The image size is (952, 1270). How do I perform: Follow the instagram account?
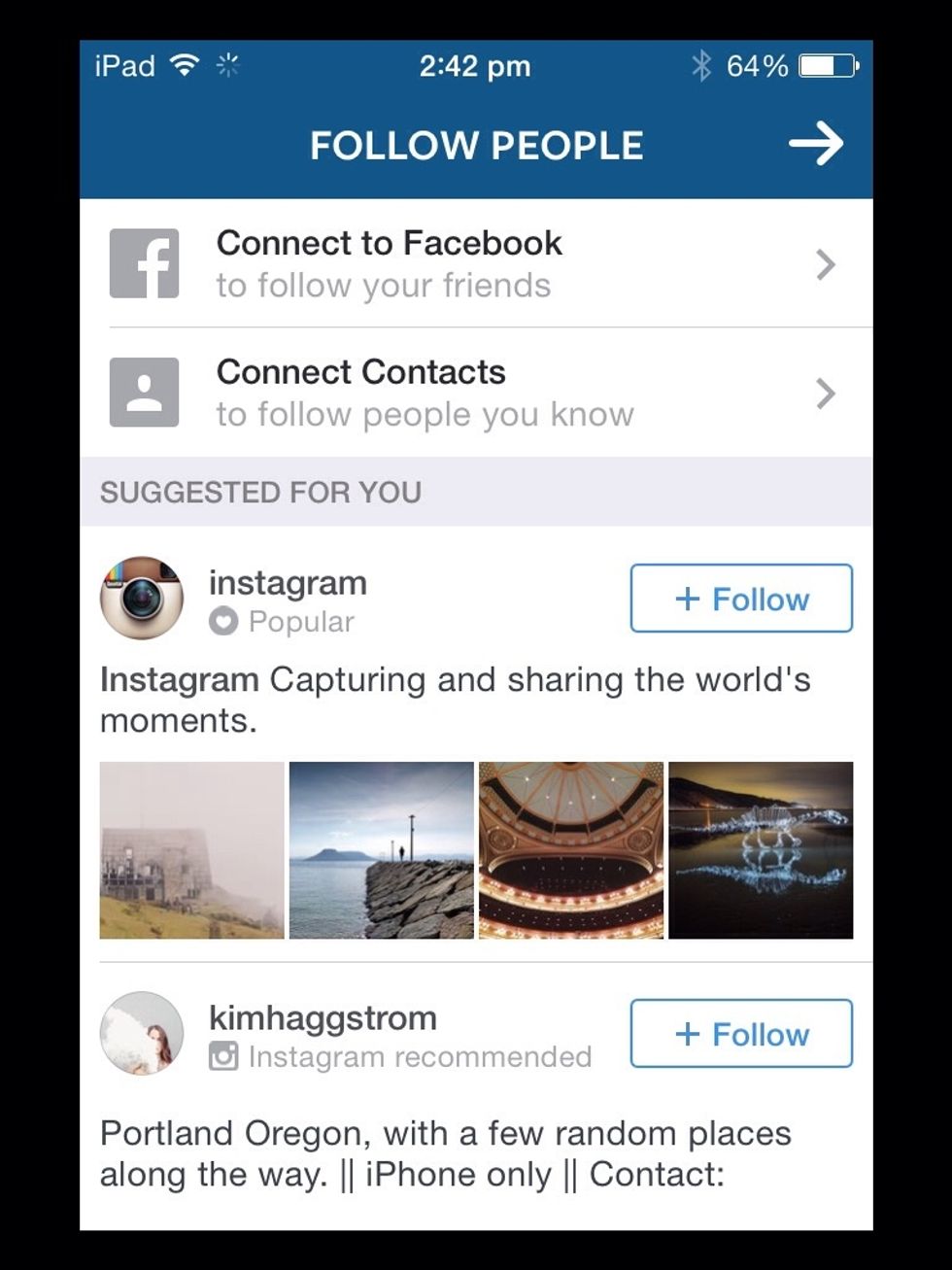740,599
